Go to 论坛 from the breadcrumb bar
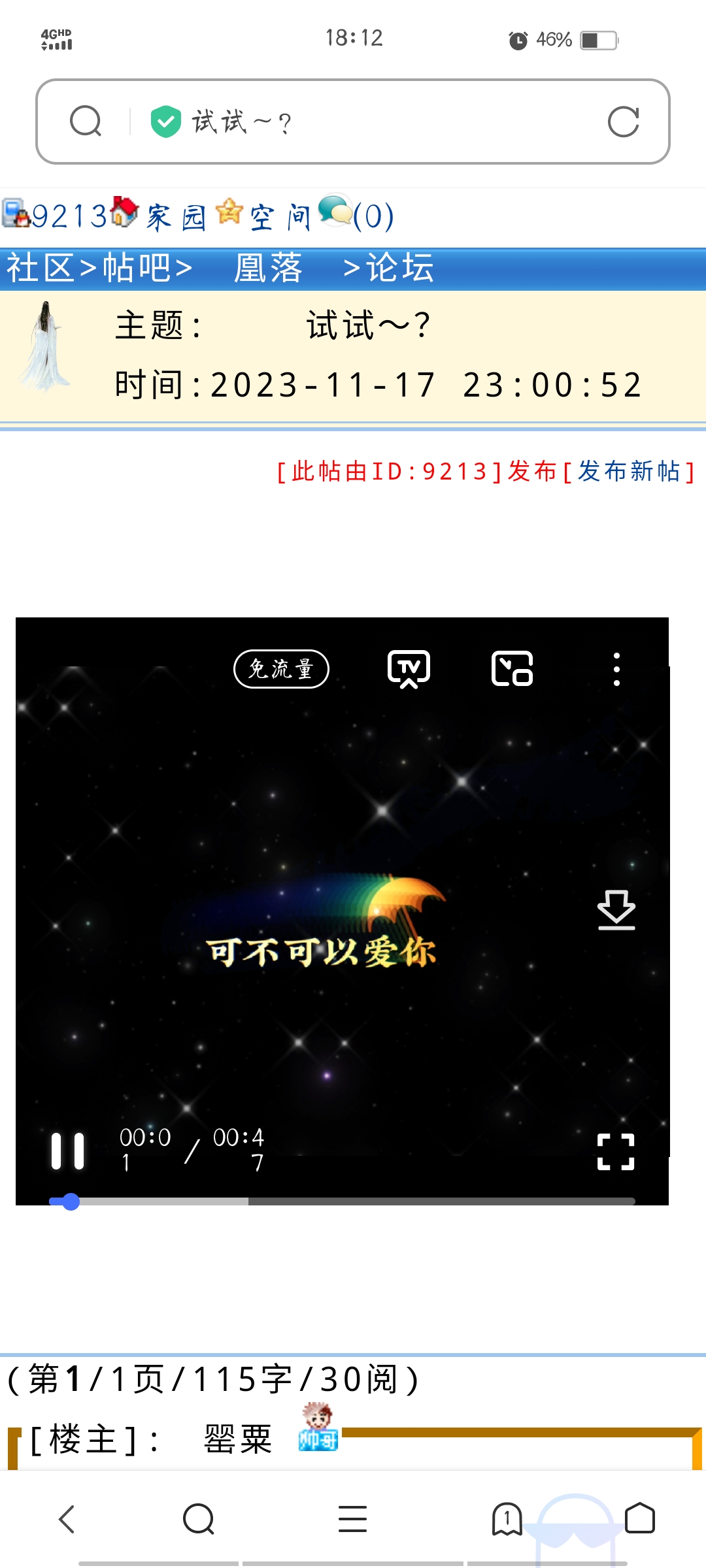The image size is (706, 1568). (400, 268)
